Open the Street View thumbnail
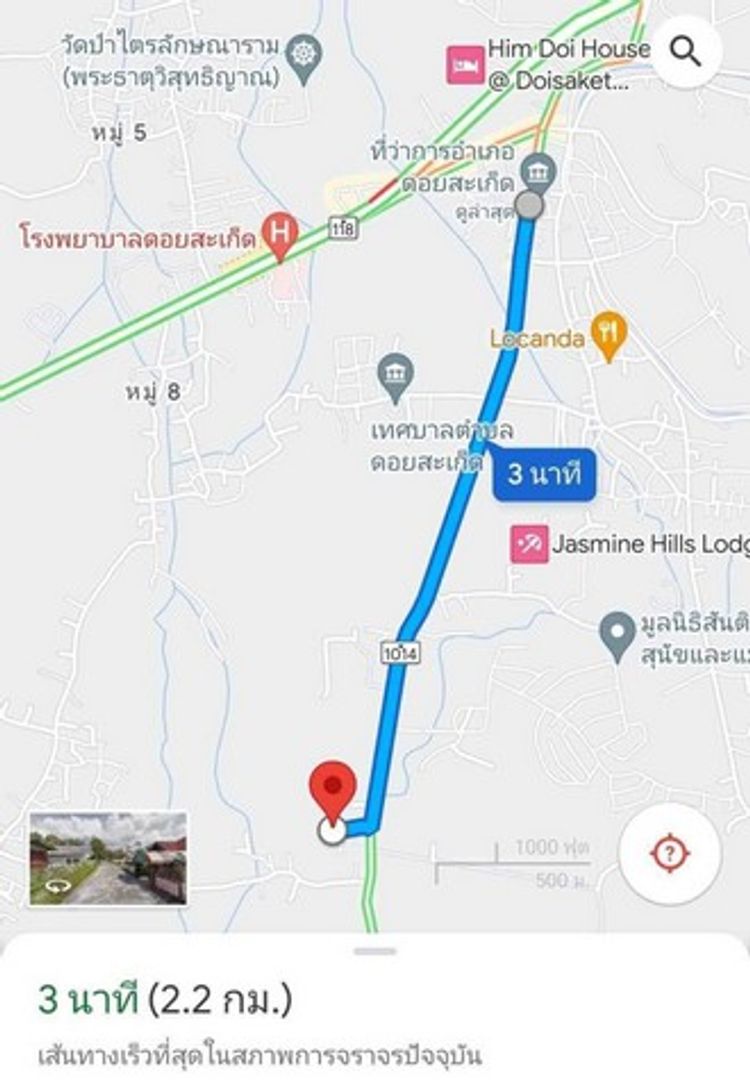Viewport: 750px width, 1091px height. [108, 858]
